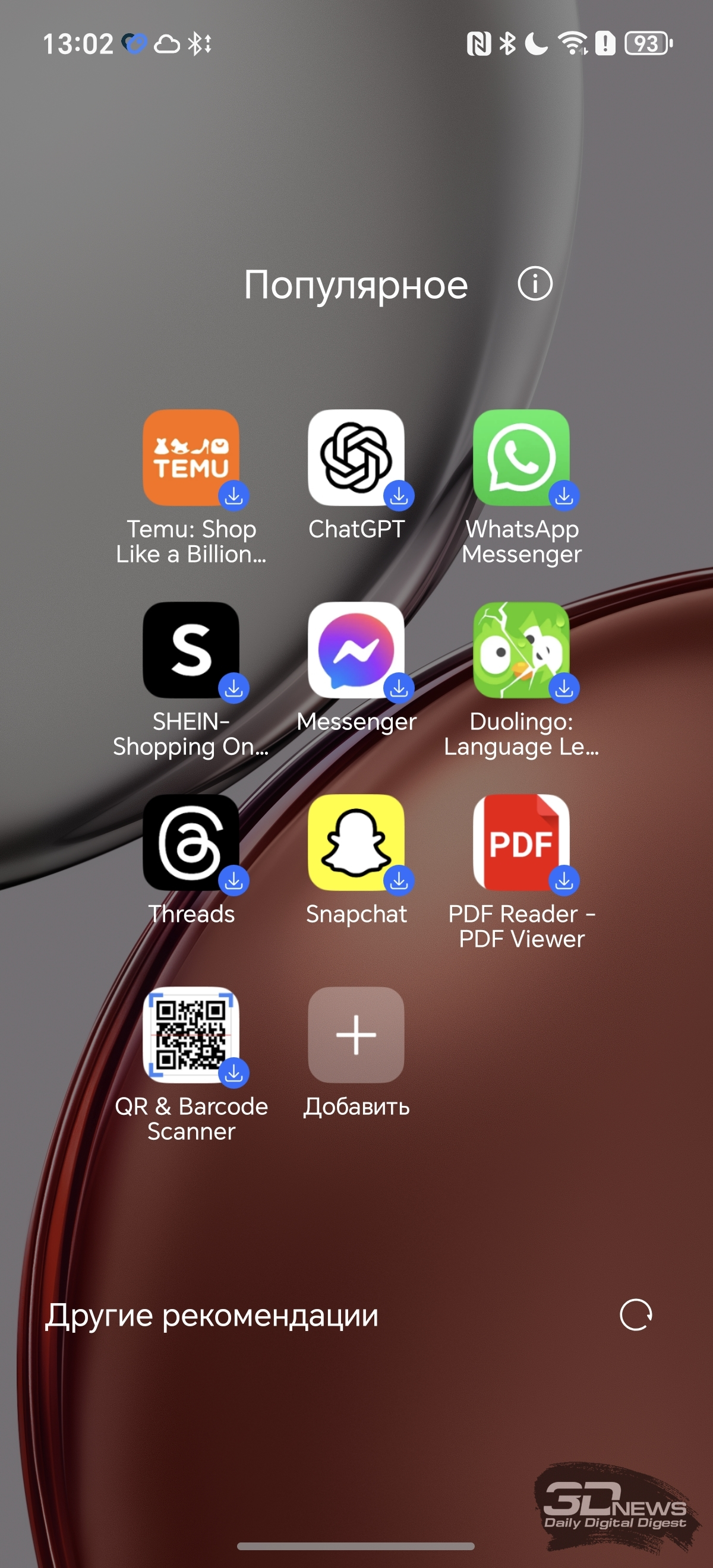The image size is (713, 1568).
Task: Select the WhatsApp Messenger icon
Action: (521, 458)
